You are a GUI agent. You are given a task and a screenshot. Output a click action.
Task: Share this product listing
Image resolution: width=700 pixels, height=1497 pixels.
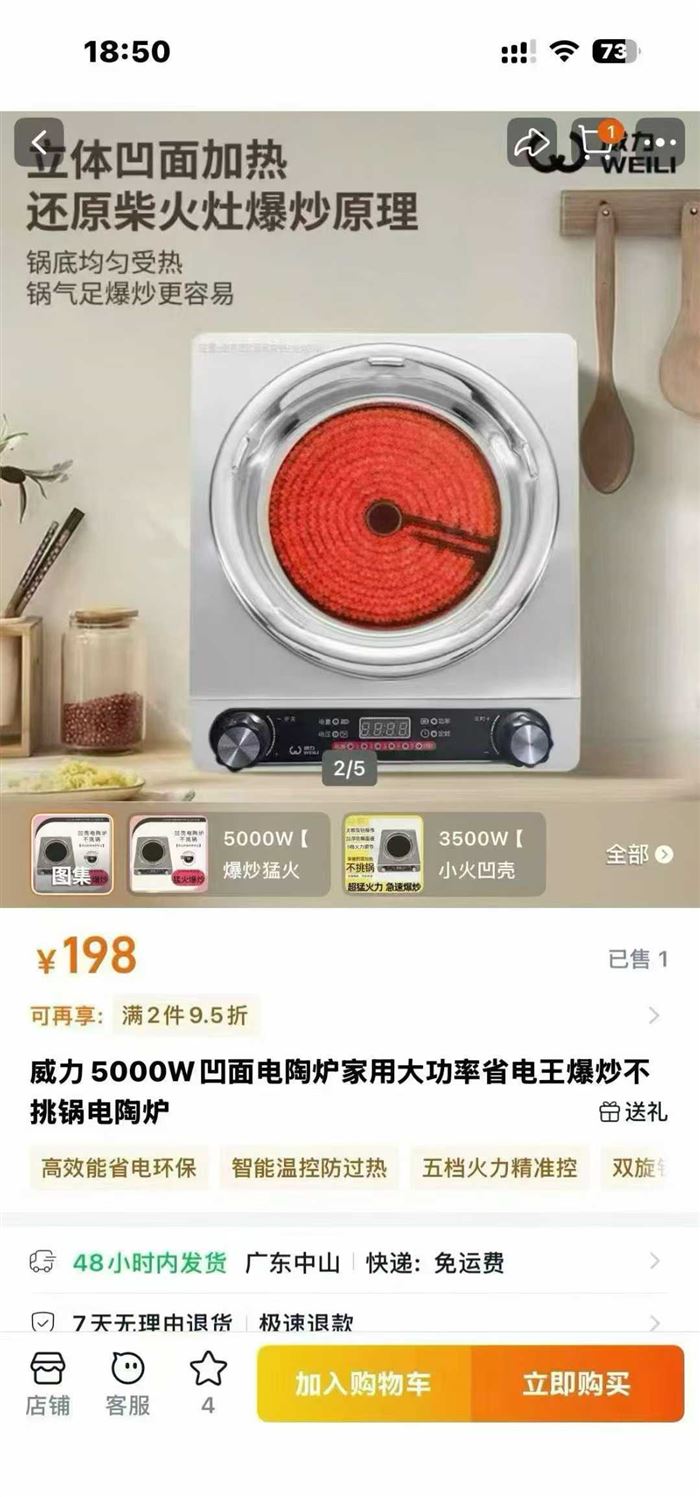[x=531, y=143]
